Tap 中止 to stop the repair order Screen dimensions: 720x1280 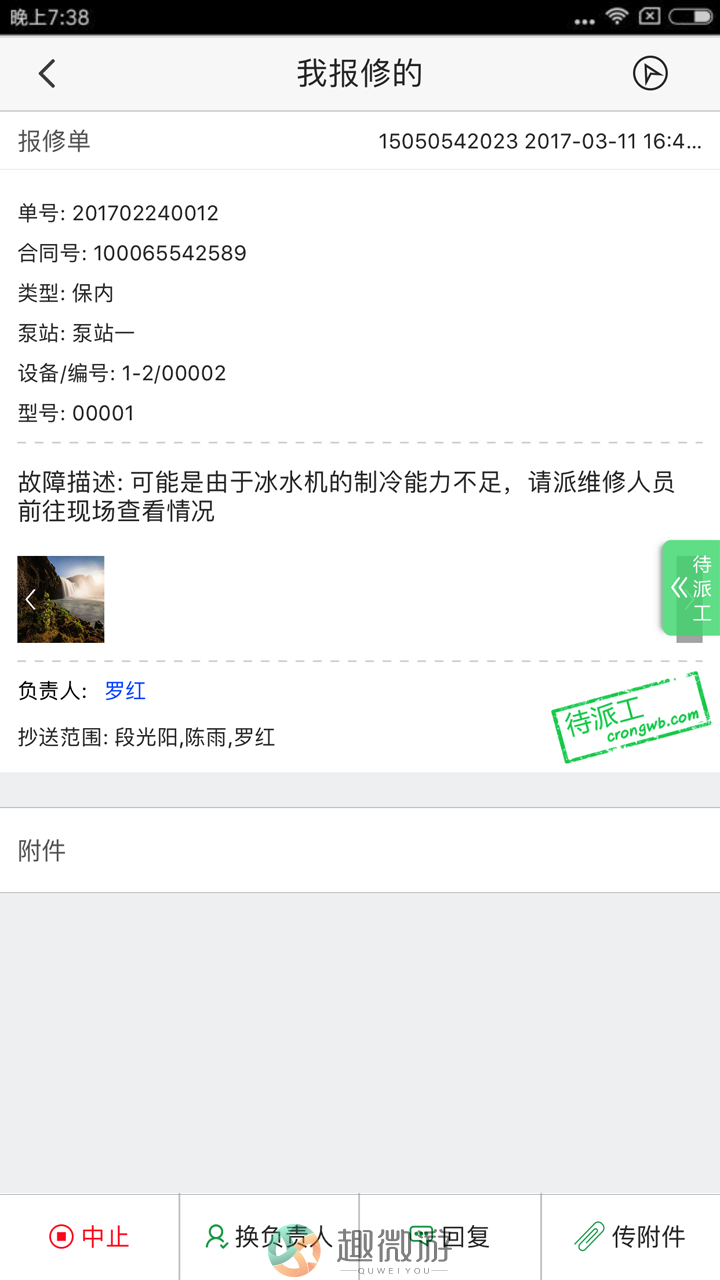pos(89,1237)
